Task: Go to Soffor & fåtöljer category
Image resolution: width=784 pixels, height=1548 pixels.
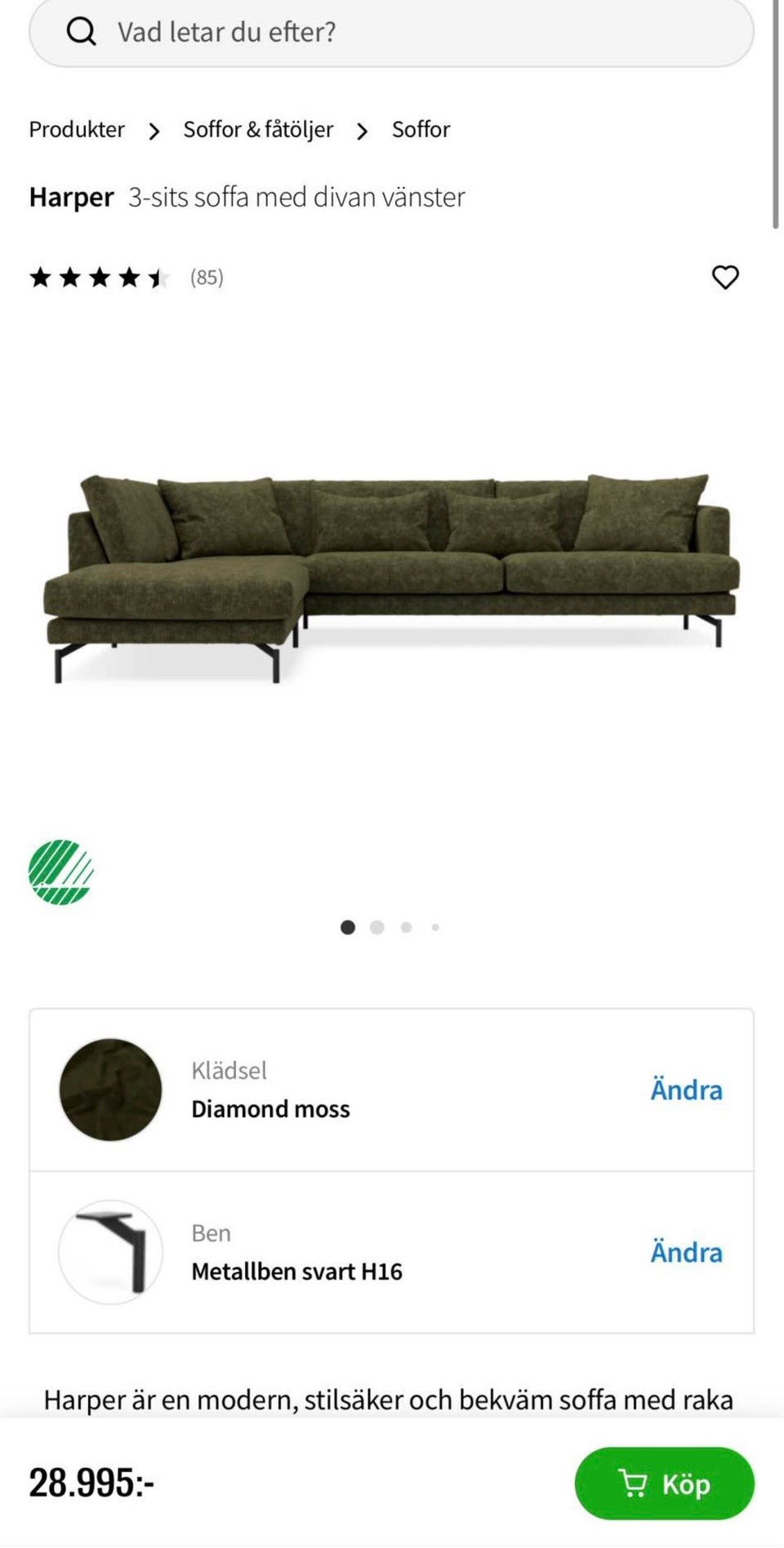Action: click(258, 130)
